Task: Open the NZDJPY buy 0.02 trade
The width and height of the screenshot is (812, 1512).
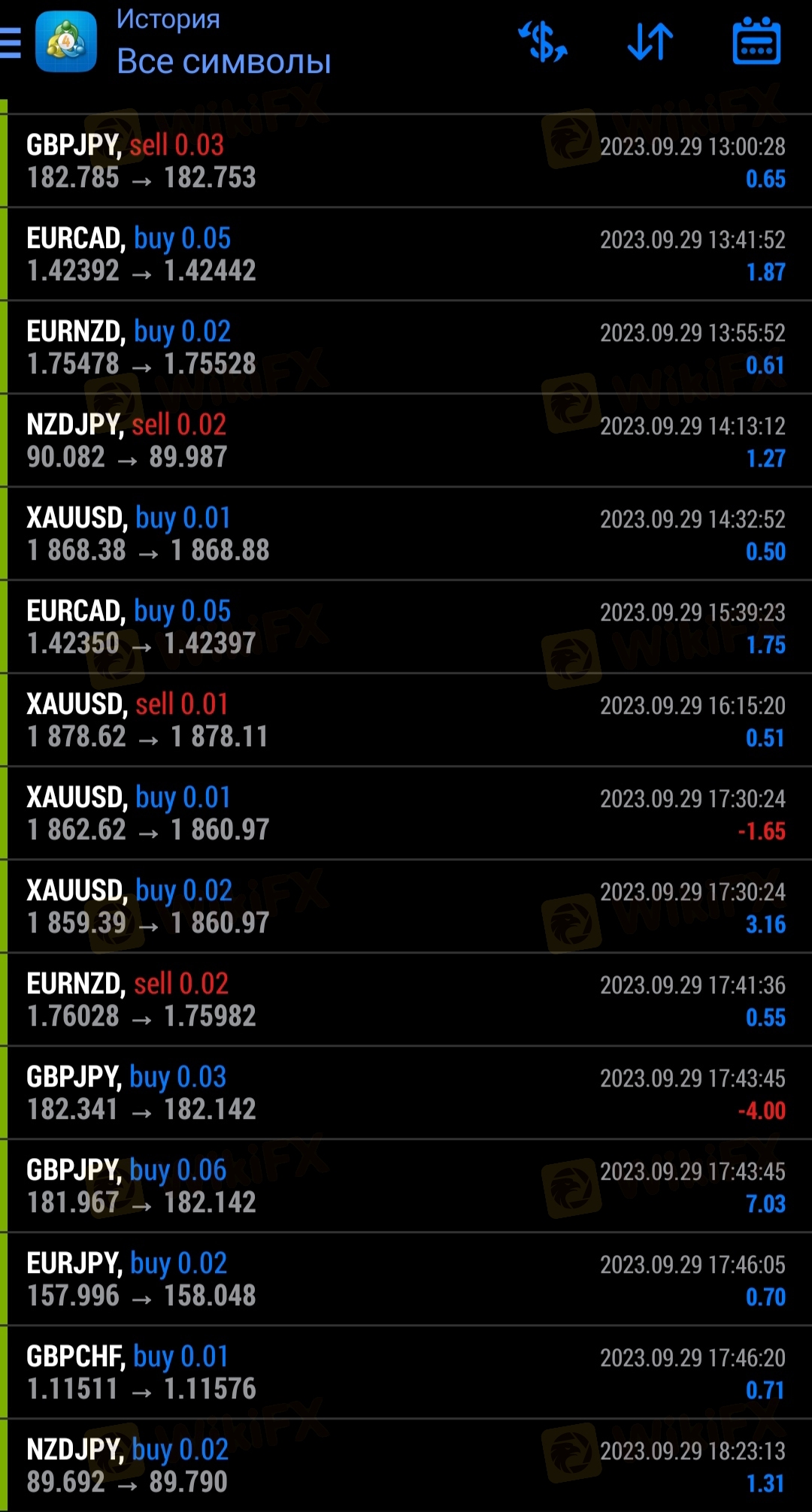Action: (x=406, y=1465)
